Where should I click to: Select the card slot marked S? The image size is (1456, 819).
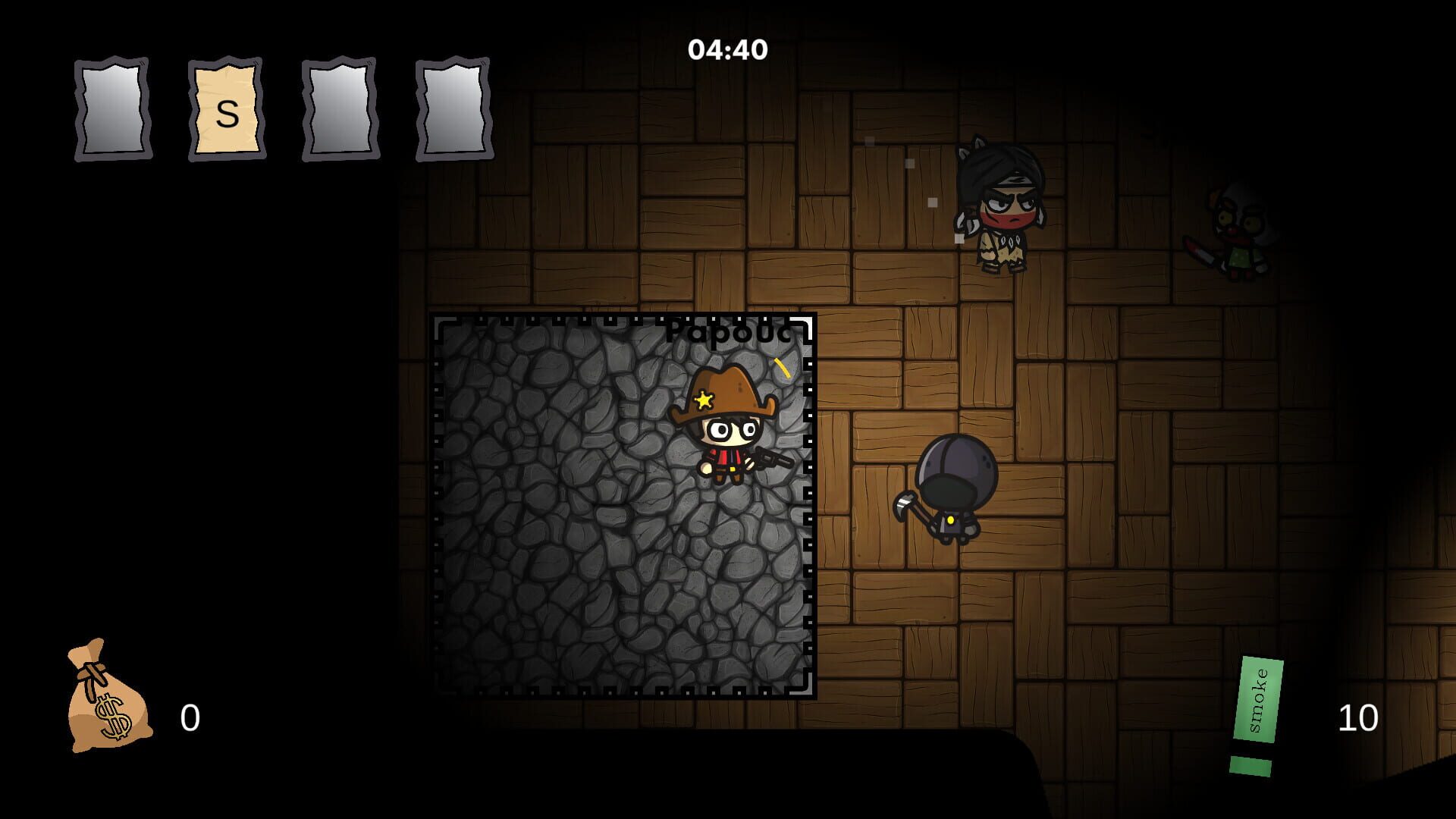tap(227, 109)
